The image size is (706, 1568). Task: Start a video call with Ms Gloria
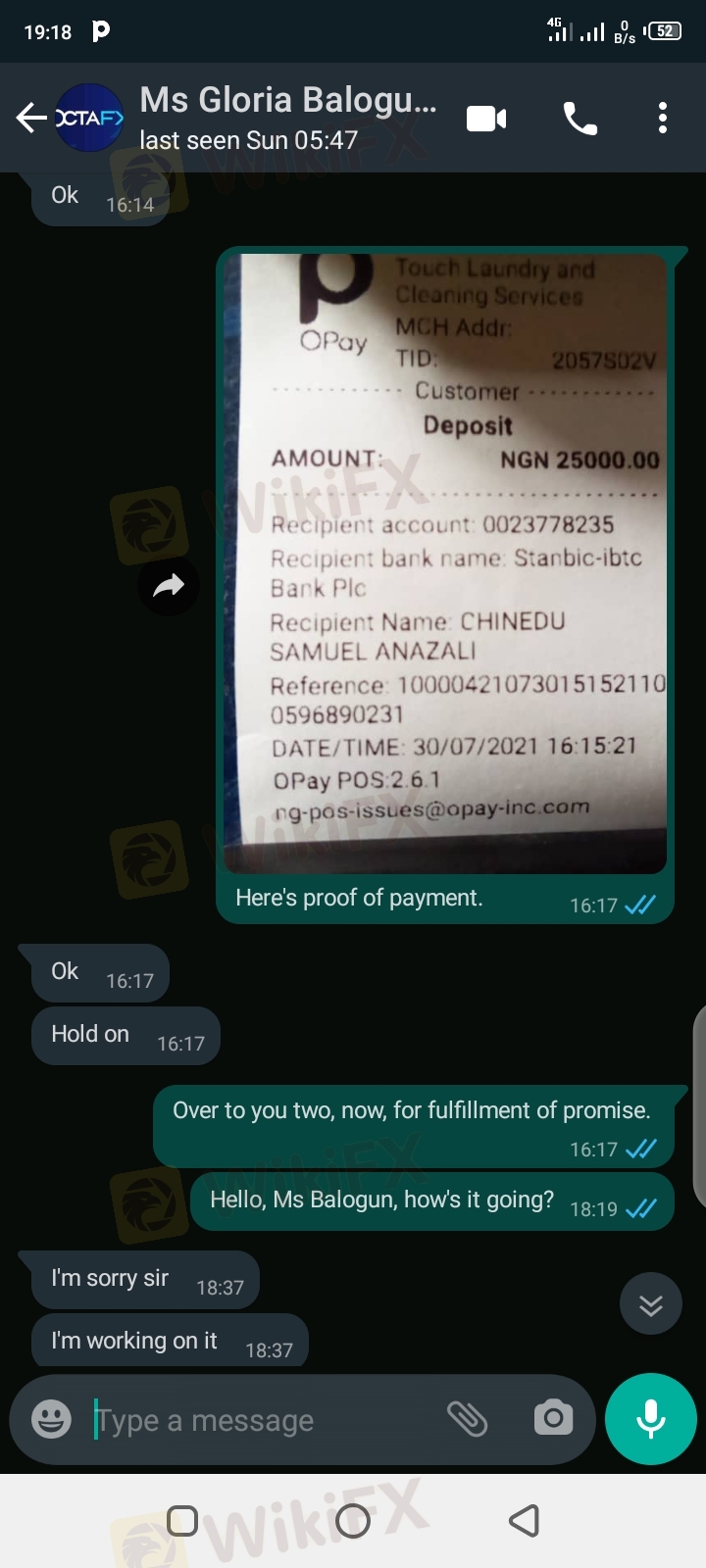(x=486, y=119)
